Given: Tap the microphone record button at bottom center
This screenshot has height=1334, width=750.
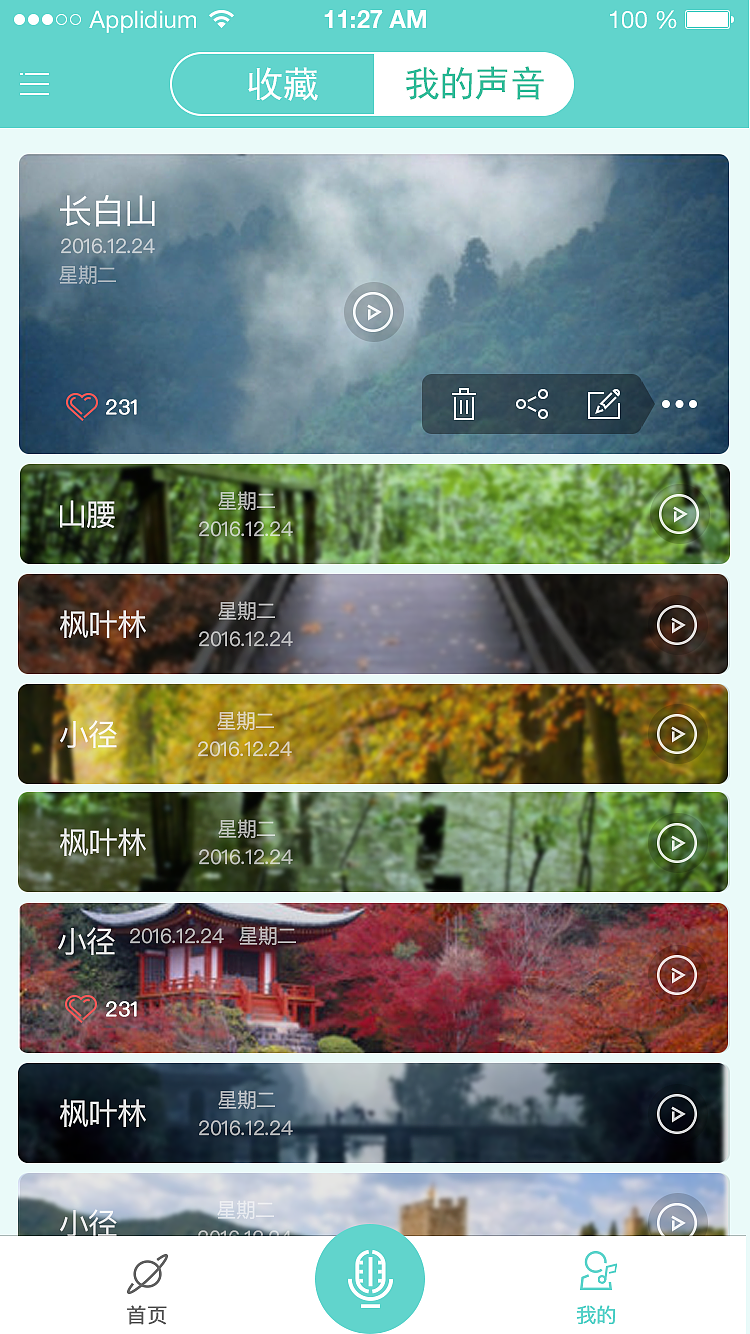Looking at the screenshot, I should click(x=370, y=1279).
